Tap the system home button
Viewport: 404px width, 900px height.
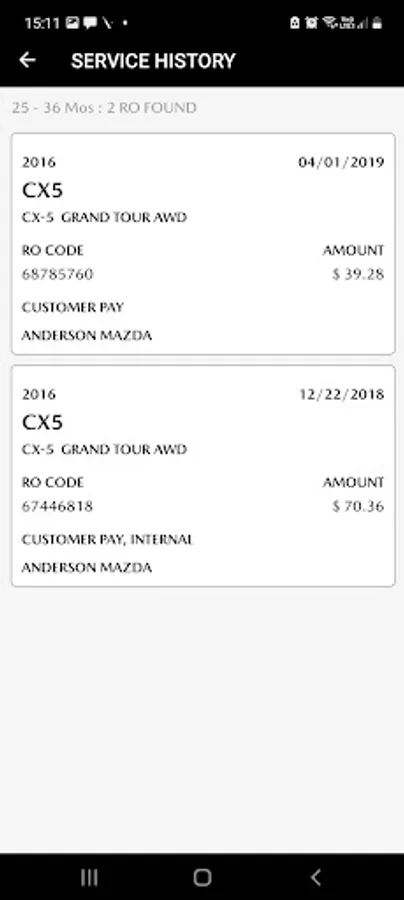coord(202,876)
